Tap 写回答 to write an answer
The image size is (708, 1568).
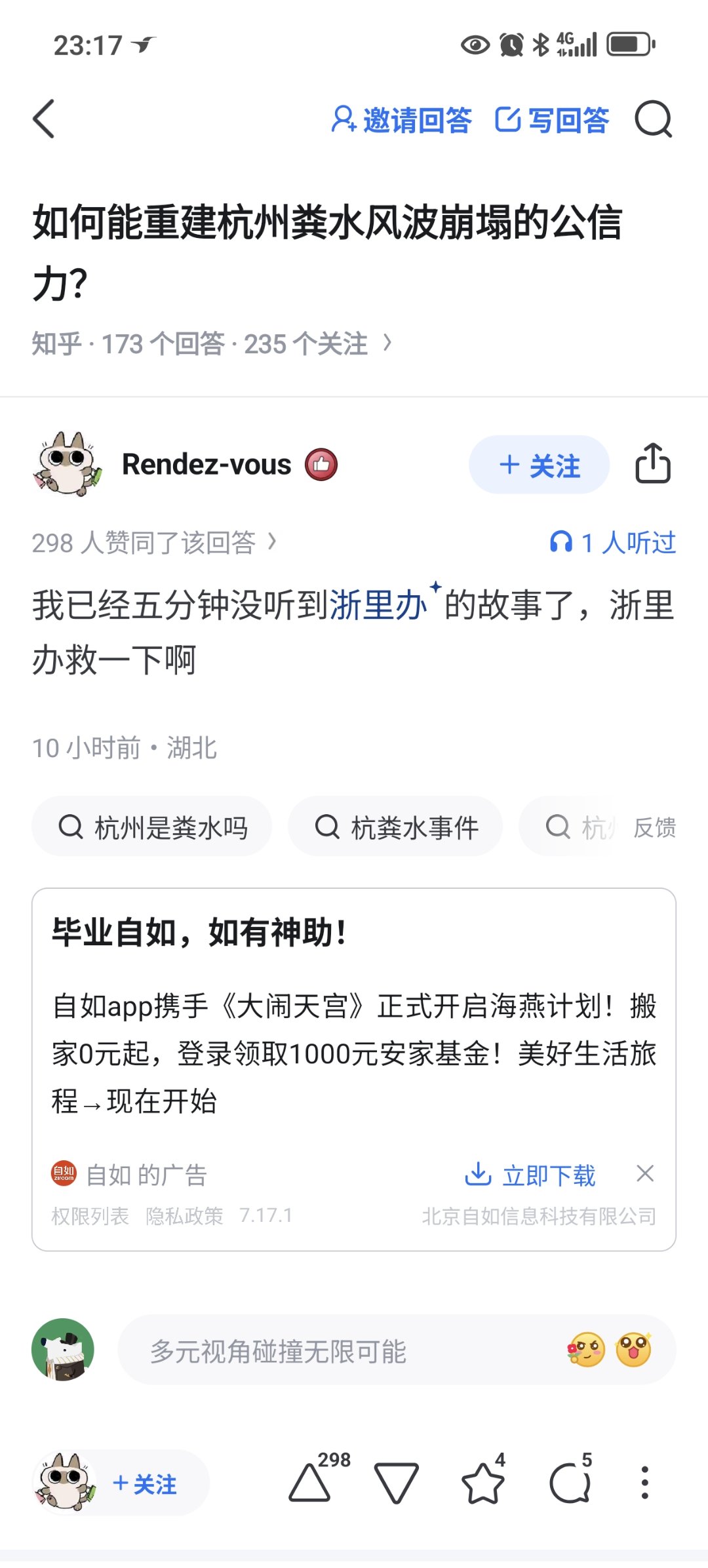click(552, 120)
